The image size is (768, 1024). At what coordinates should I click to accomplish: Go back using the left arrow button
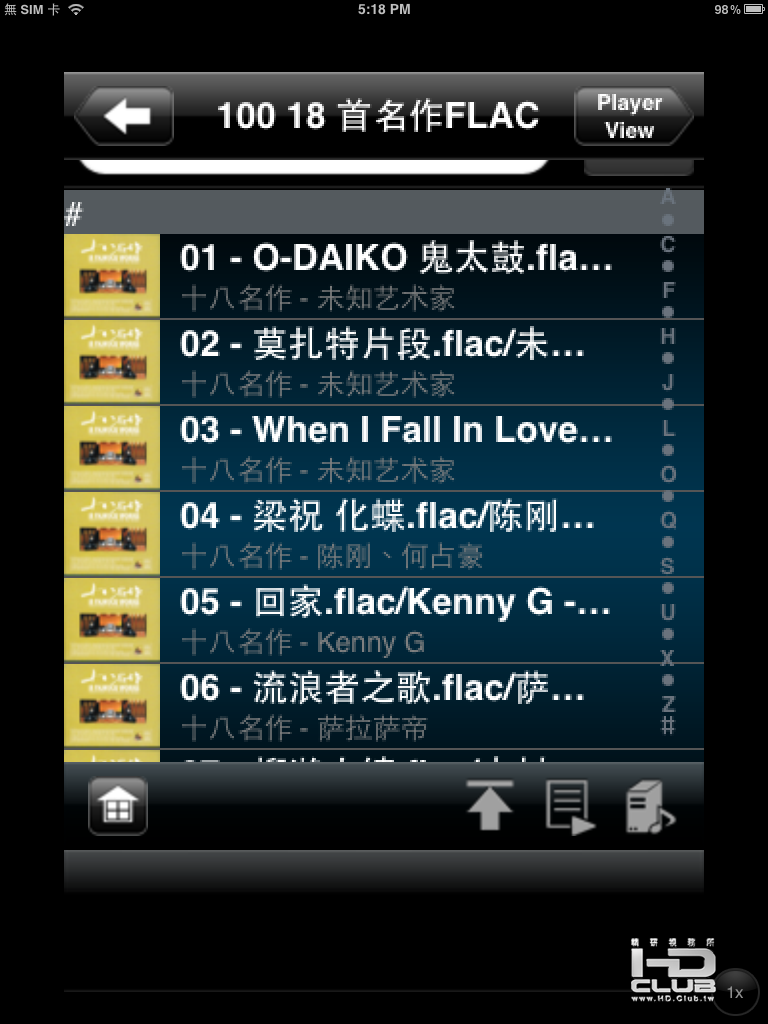pyautogui.click(x=124, y=116)
